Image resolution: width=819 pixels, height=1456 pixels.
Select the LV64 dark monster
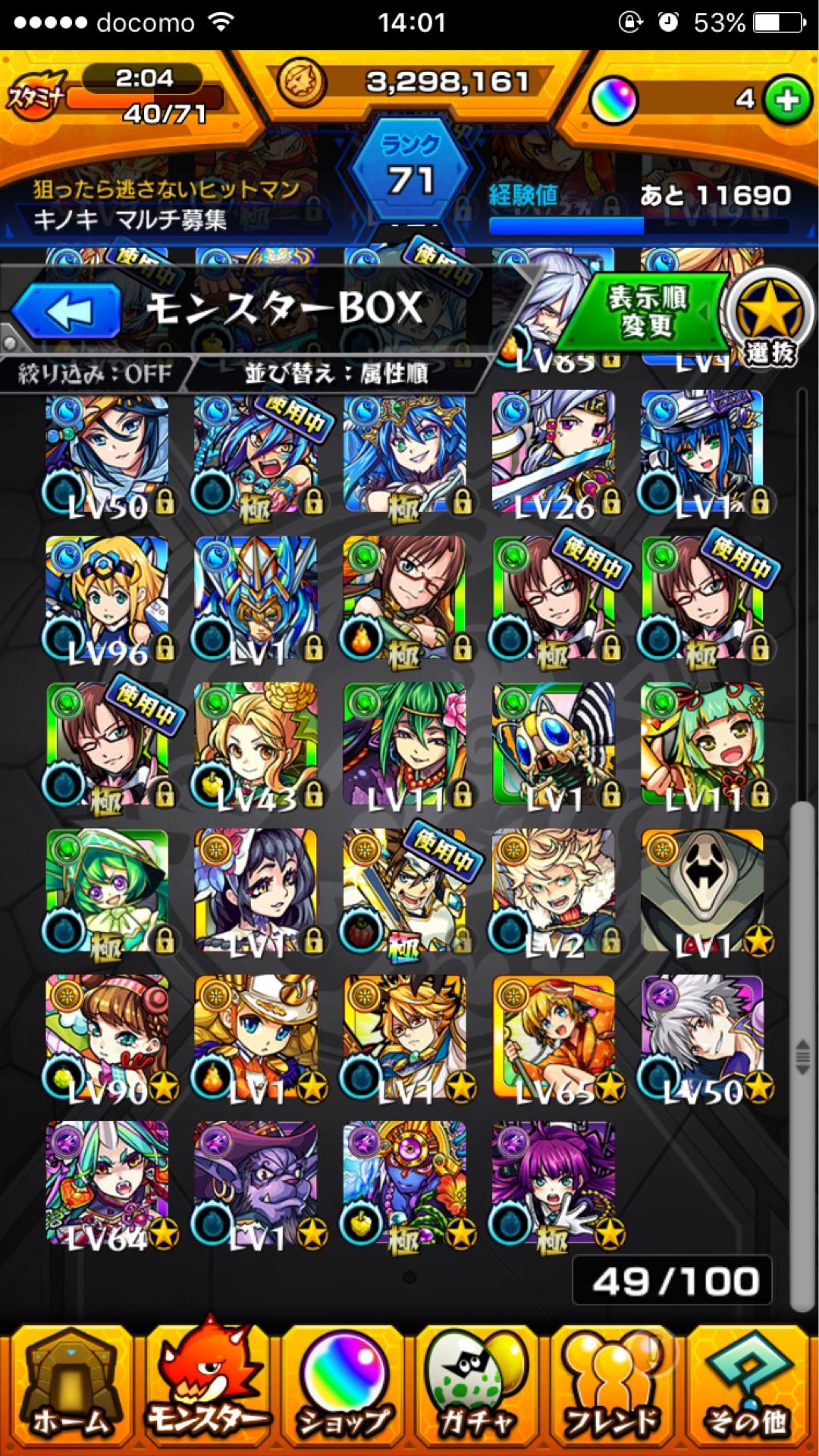pyautogui.click(x=108, y=1183)
